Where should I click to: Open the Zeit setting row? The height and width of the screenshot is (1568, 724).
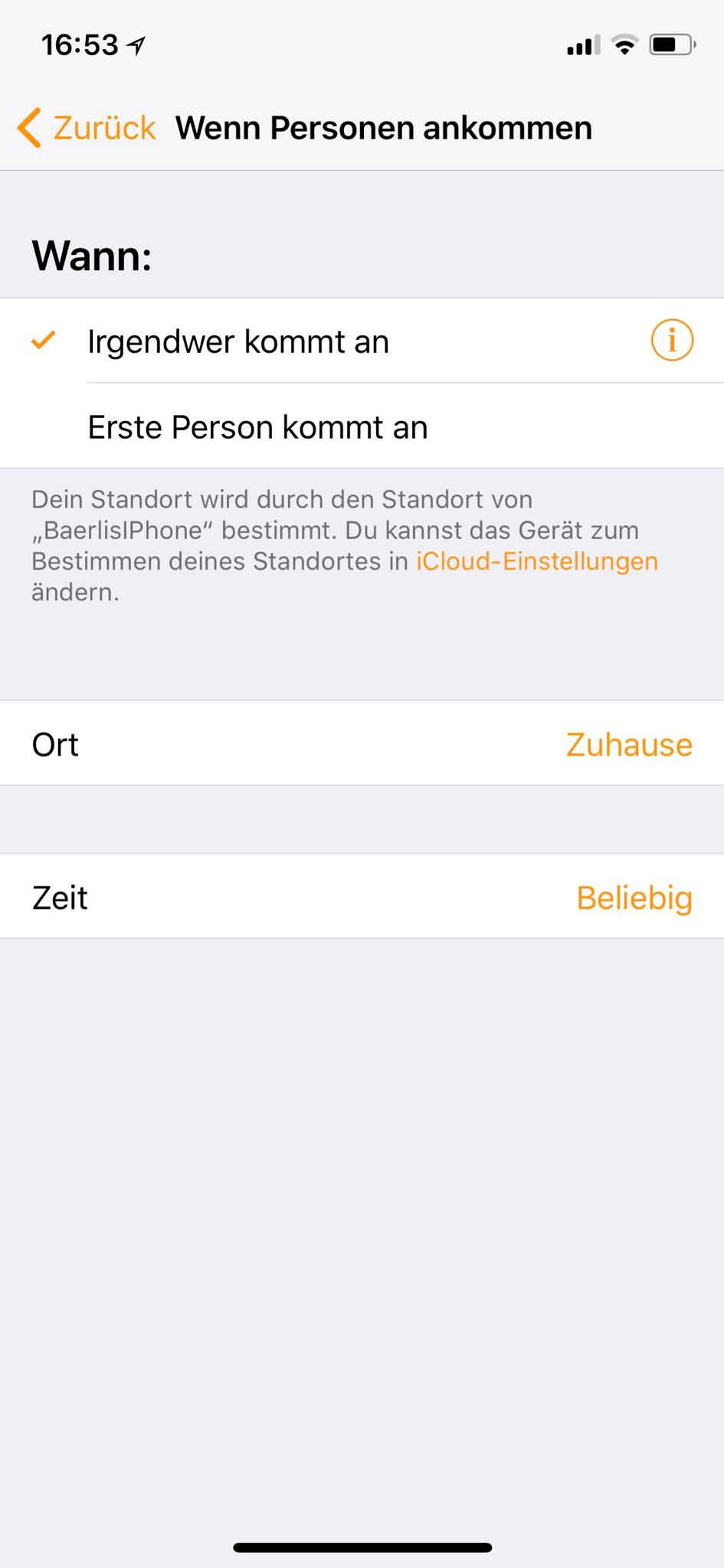pyautogui.click(x=362, y=897)
